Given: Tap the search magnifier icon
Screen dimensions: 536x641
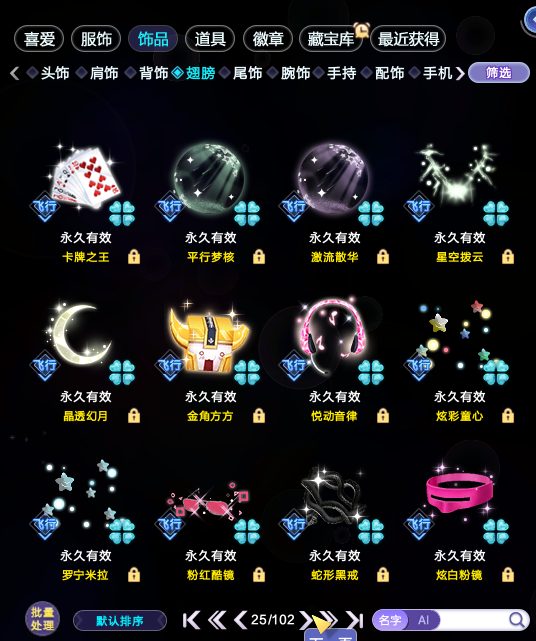Looking at the screenshot, I should pyautogui.click(x=517, y=620).
